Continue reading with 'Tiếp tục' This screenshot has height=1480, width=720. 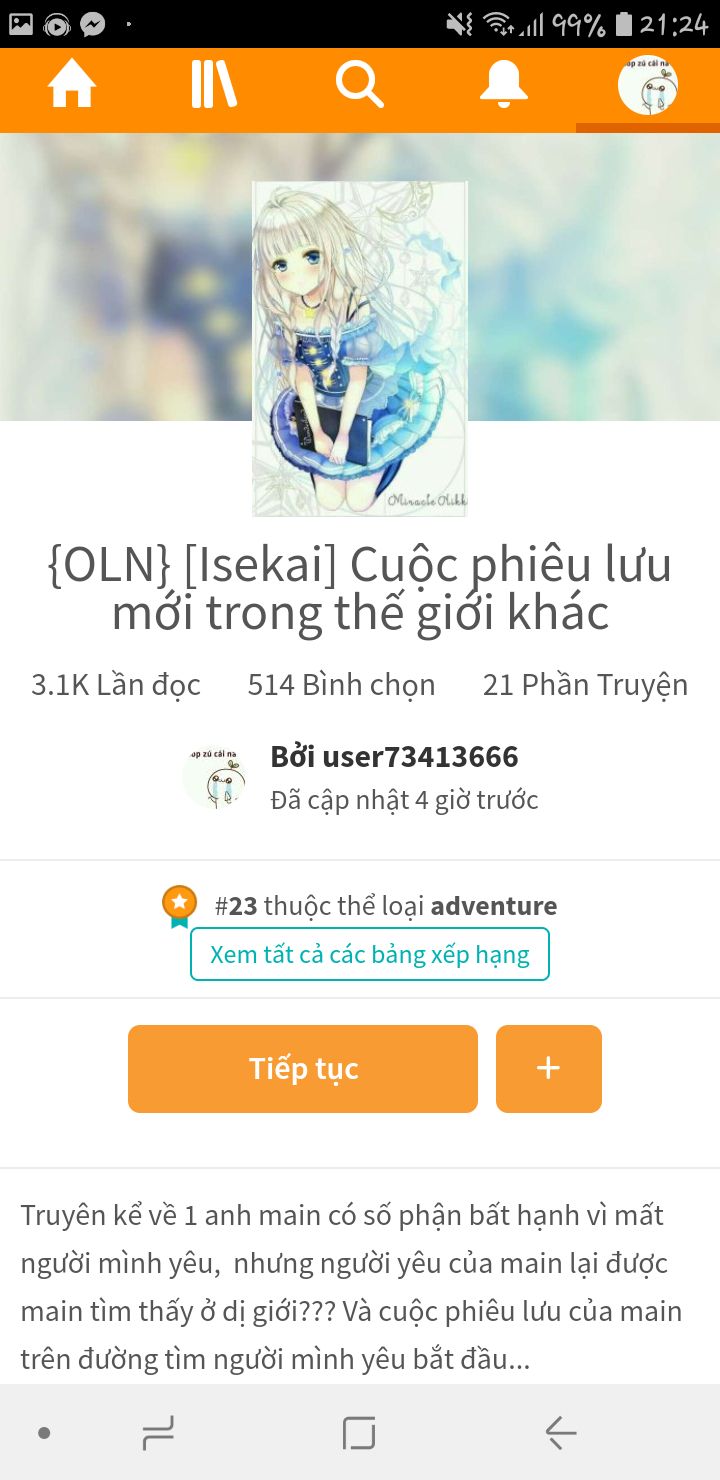[302, 1068]
